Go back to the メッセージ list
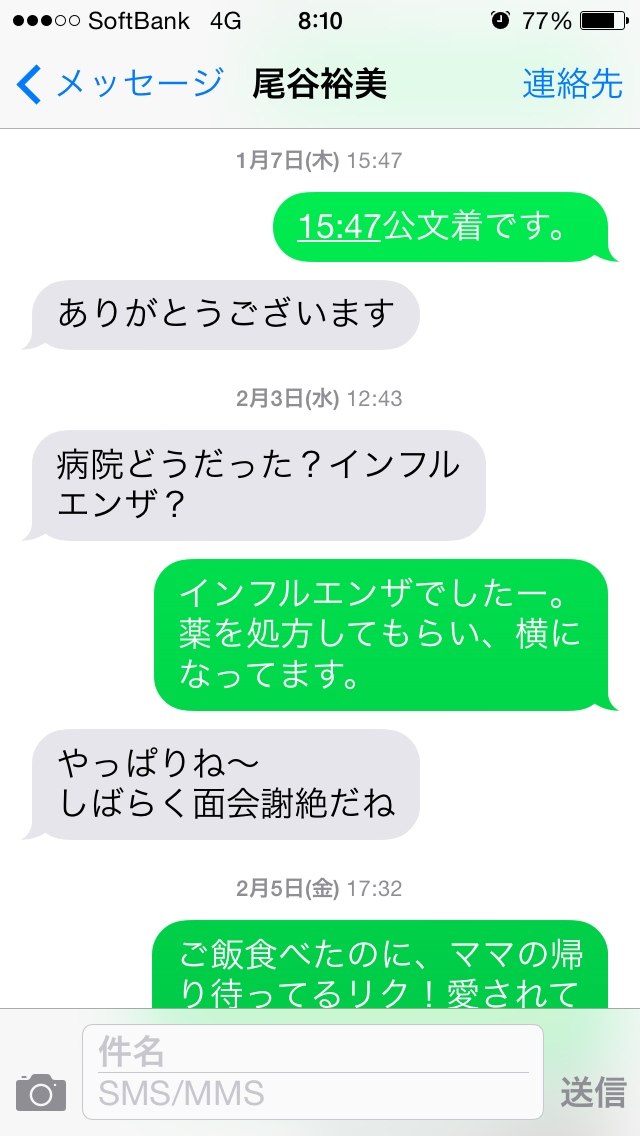640x1136 pixels. pyautogui.click(x=120, y=84)
